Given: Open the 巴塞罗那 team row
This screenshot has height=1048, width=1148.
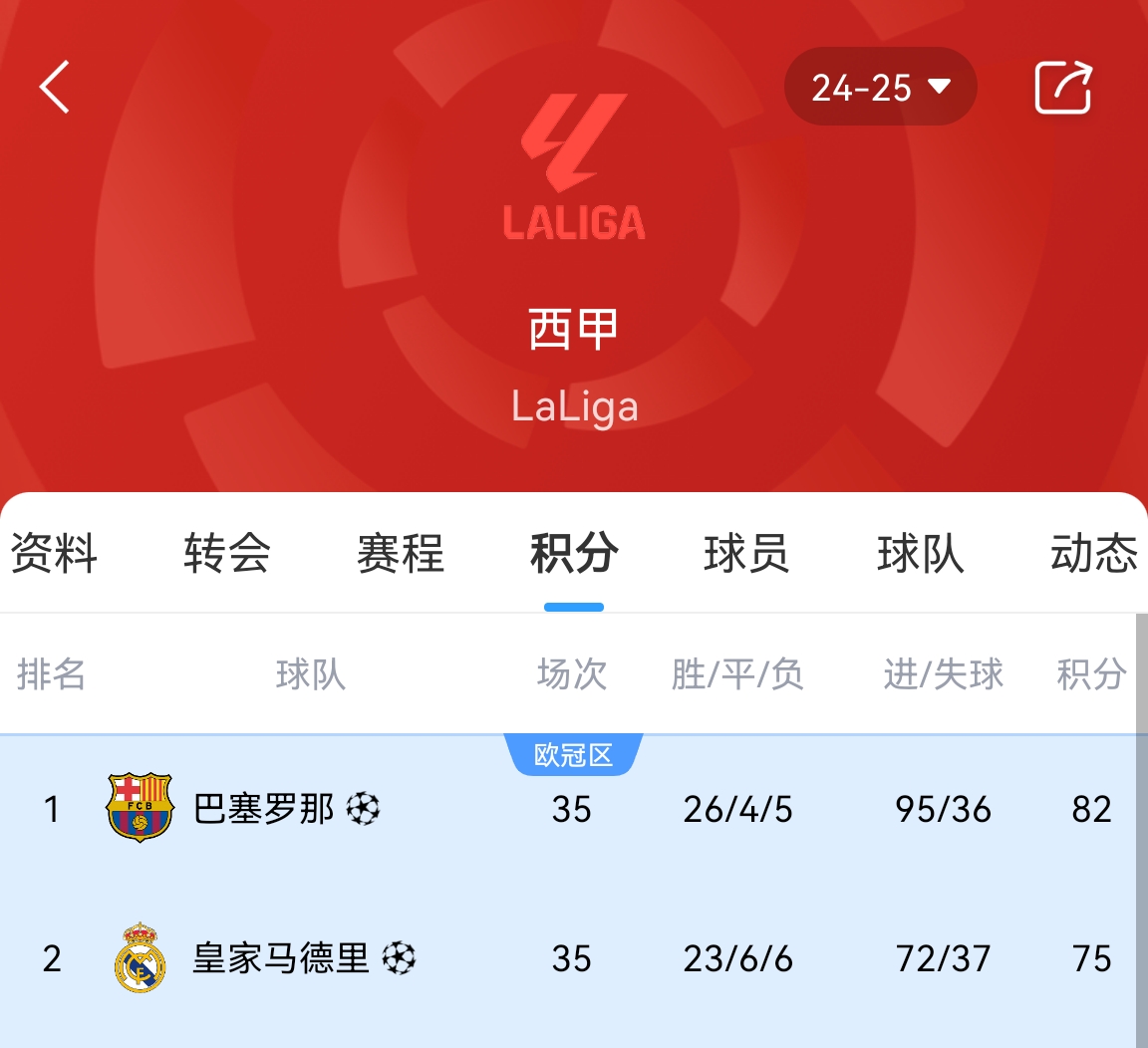Looking at the screenshot, I should (264, 809).
